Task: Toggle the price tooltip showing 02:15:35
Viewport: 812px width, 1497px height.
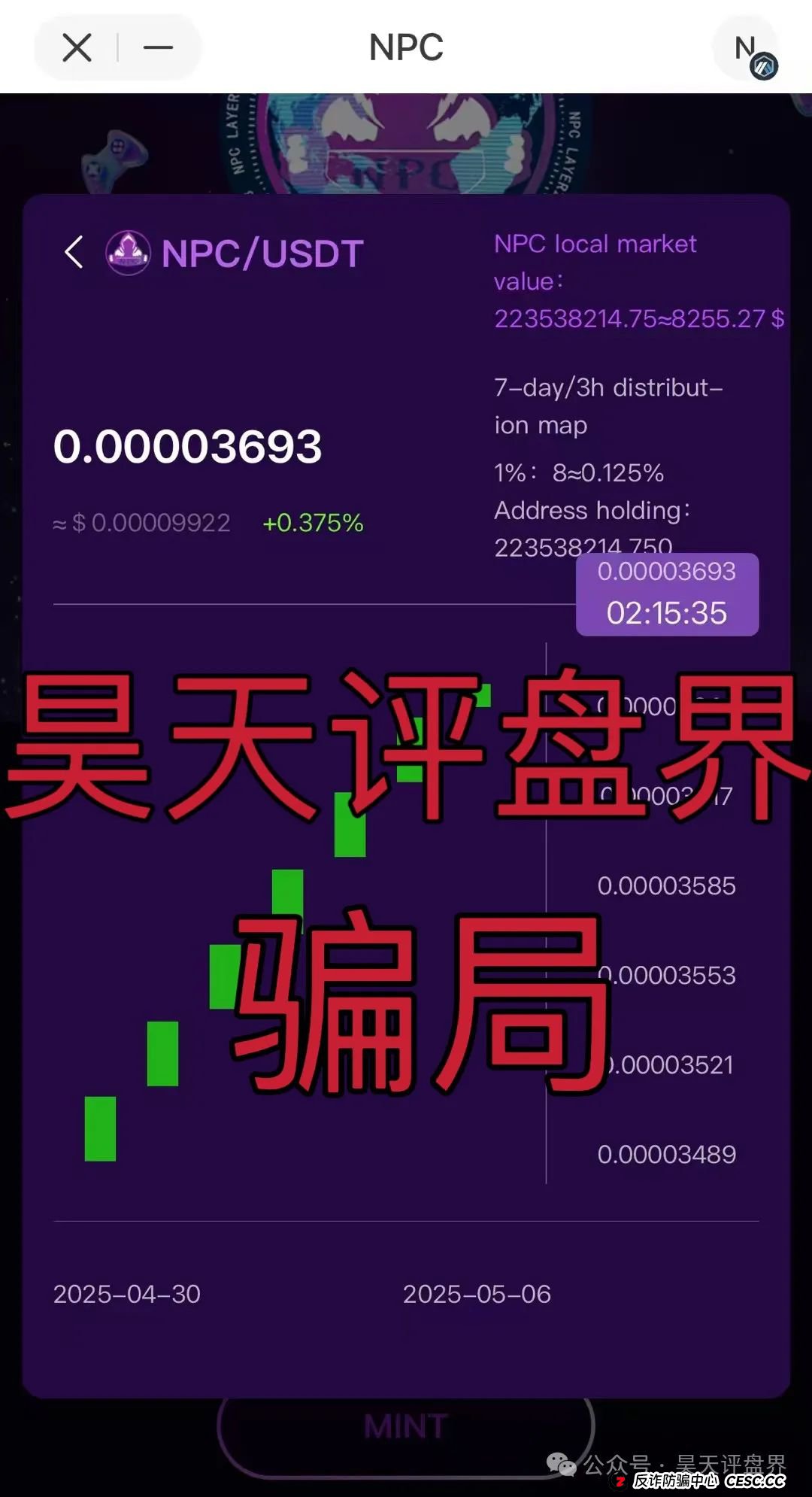Action: point(666,594)
